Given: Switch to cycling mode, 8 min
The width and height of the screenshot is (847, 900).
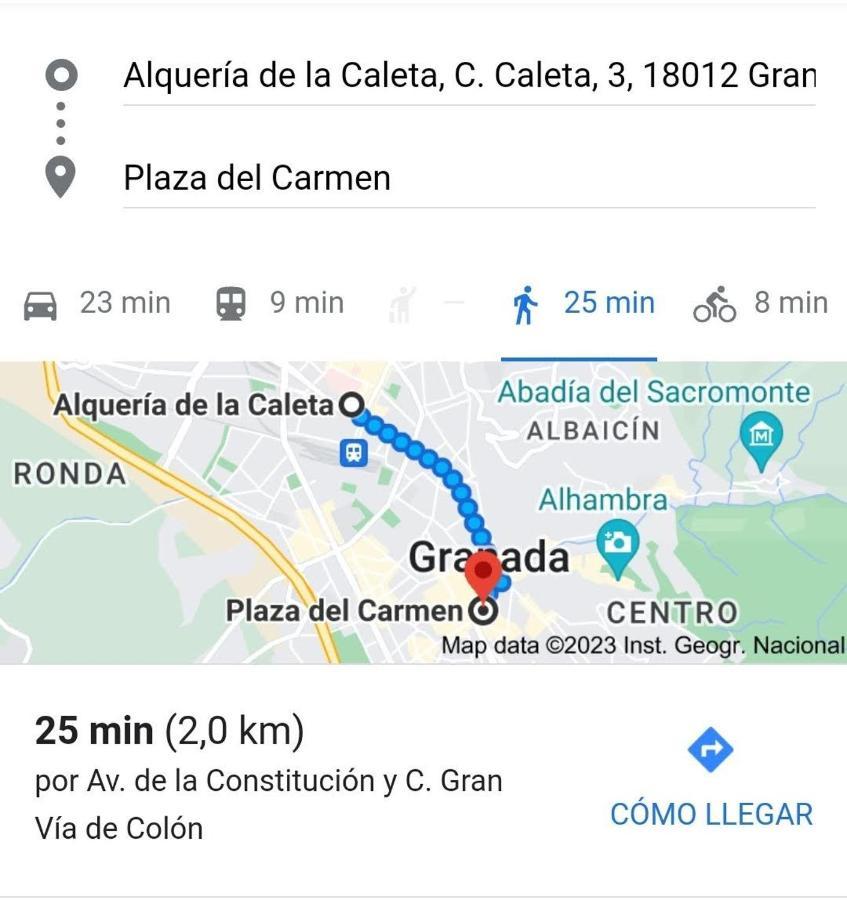Looking at the screenshot, I should 761,303.
